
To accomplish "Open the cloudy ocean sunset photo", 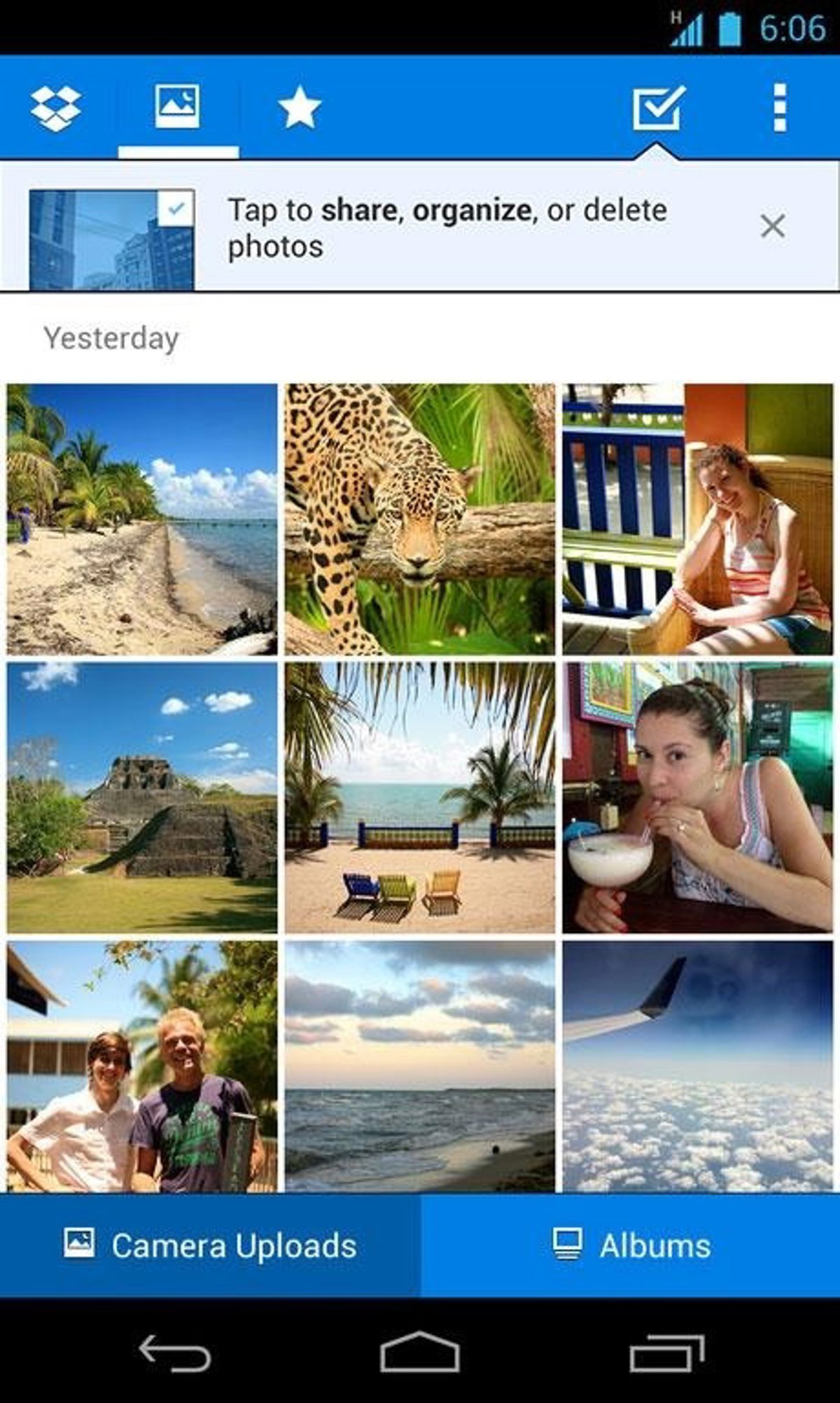I will [420, 1066].
